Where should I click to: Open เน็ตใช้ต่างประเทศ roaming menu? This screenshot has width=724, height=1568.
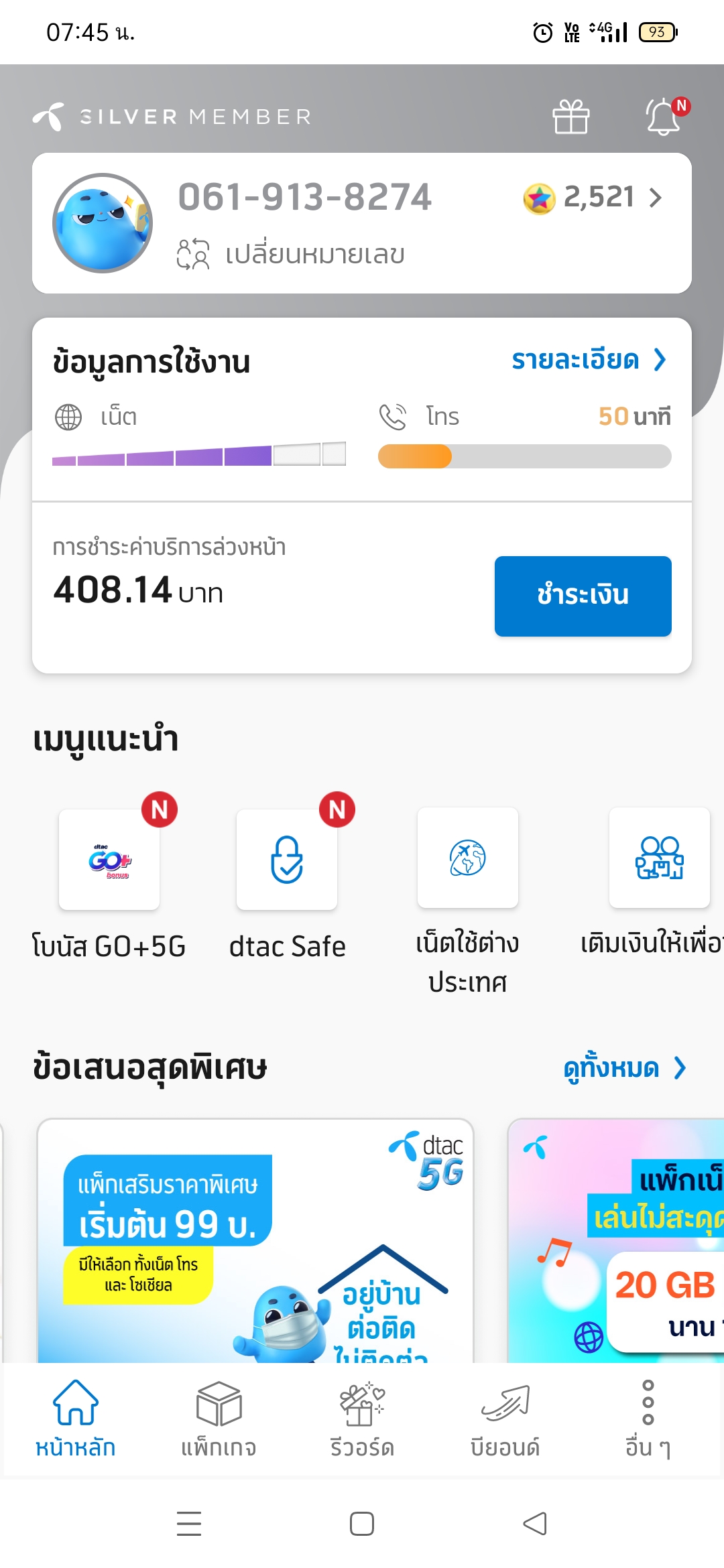tap(467, 858)
